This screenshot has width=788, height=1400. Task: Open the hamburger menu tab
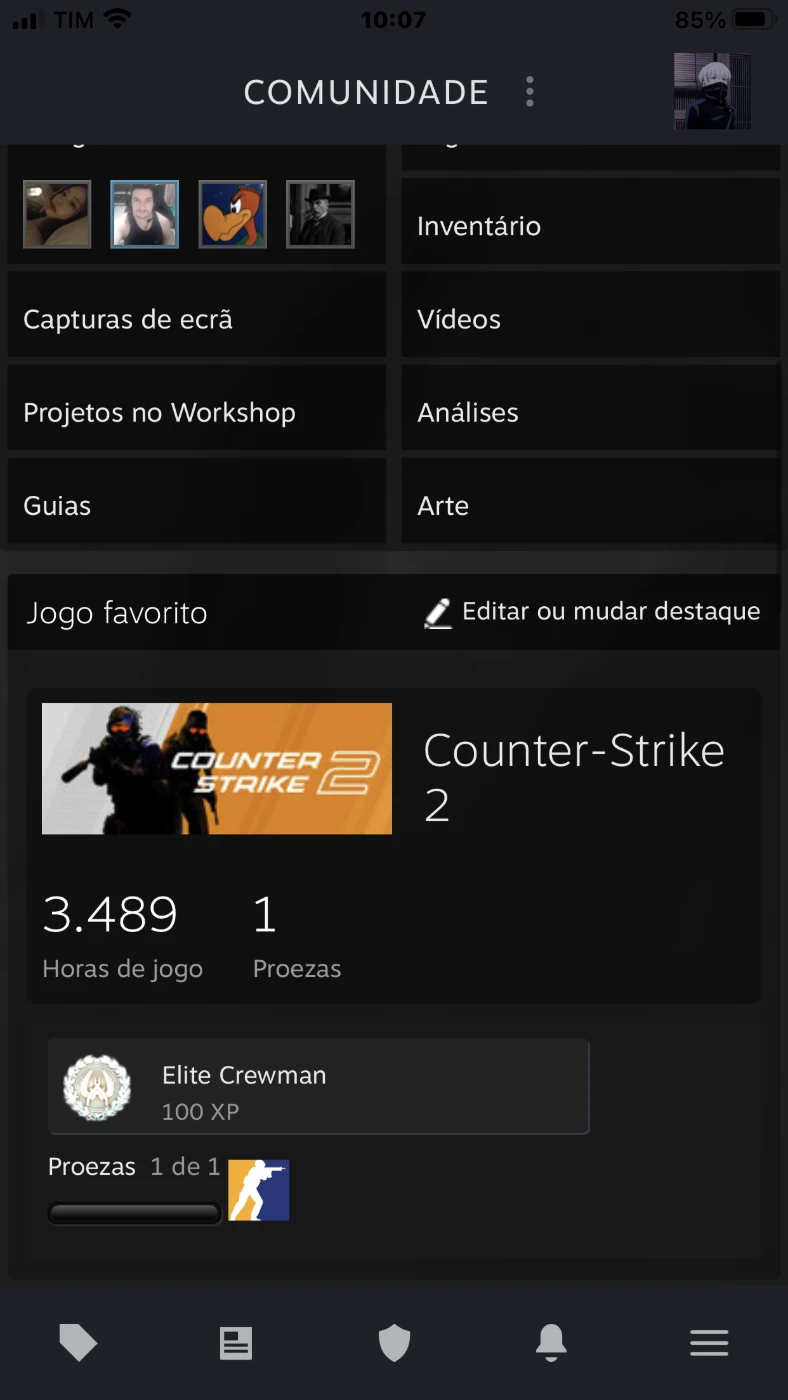[x=709, y=1342]
